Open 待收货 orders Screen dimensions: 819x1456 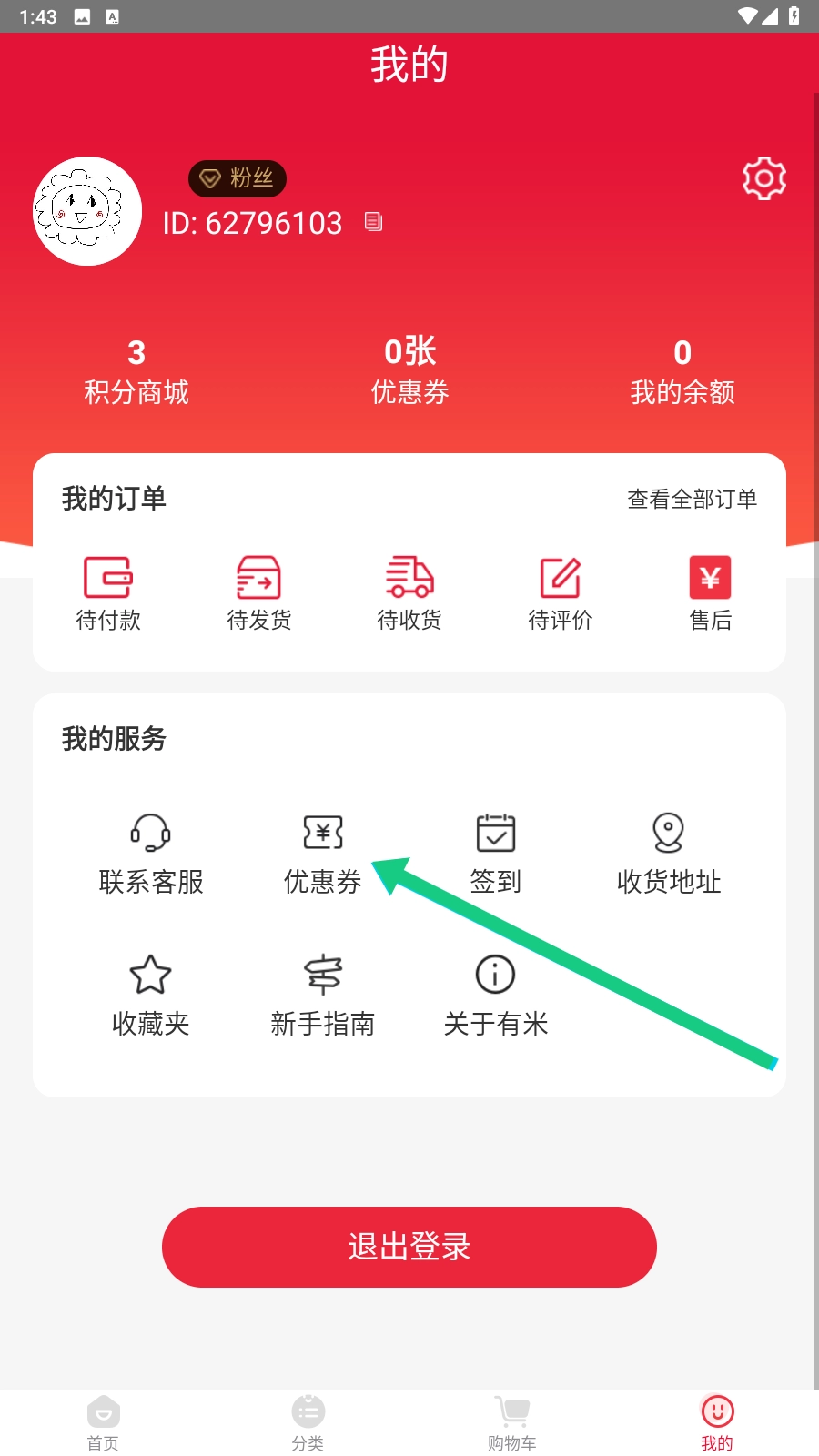coord(409,592)
